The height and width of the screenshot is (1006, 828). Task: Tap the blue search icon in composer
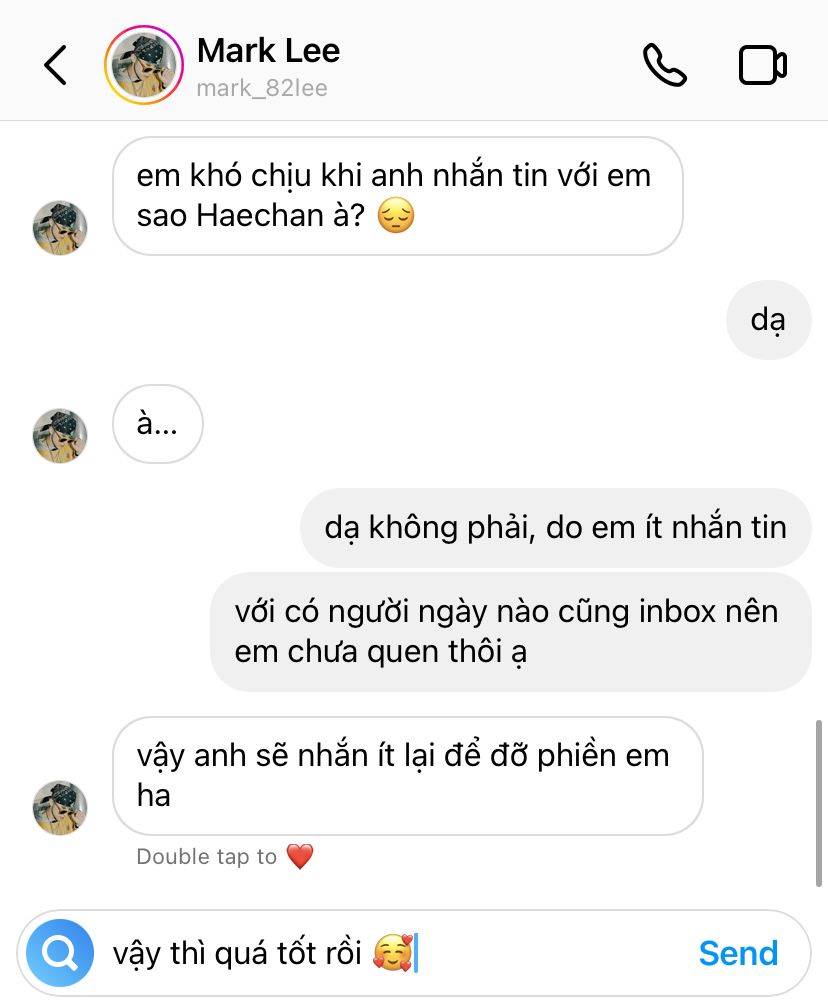(60, 953)
